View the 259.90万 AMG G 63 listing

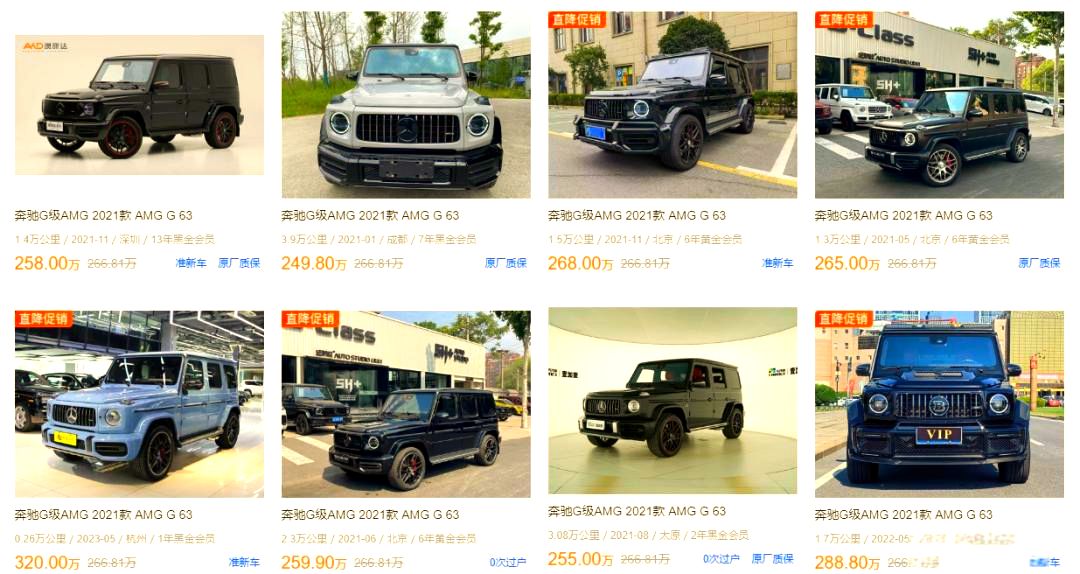coord(405,403)
